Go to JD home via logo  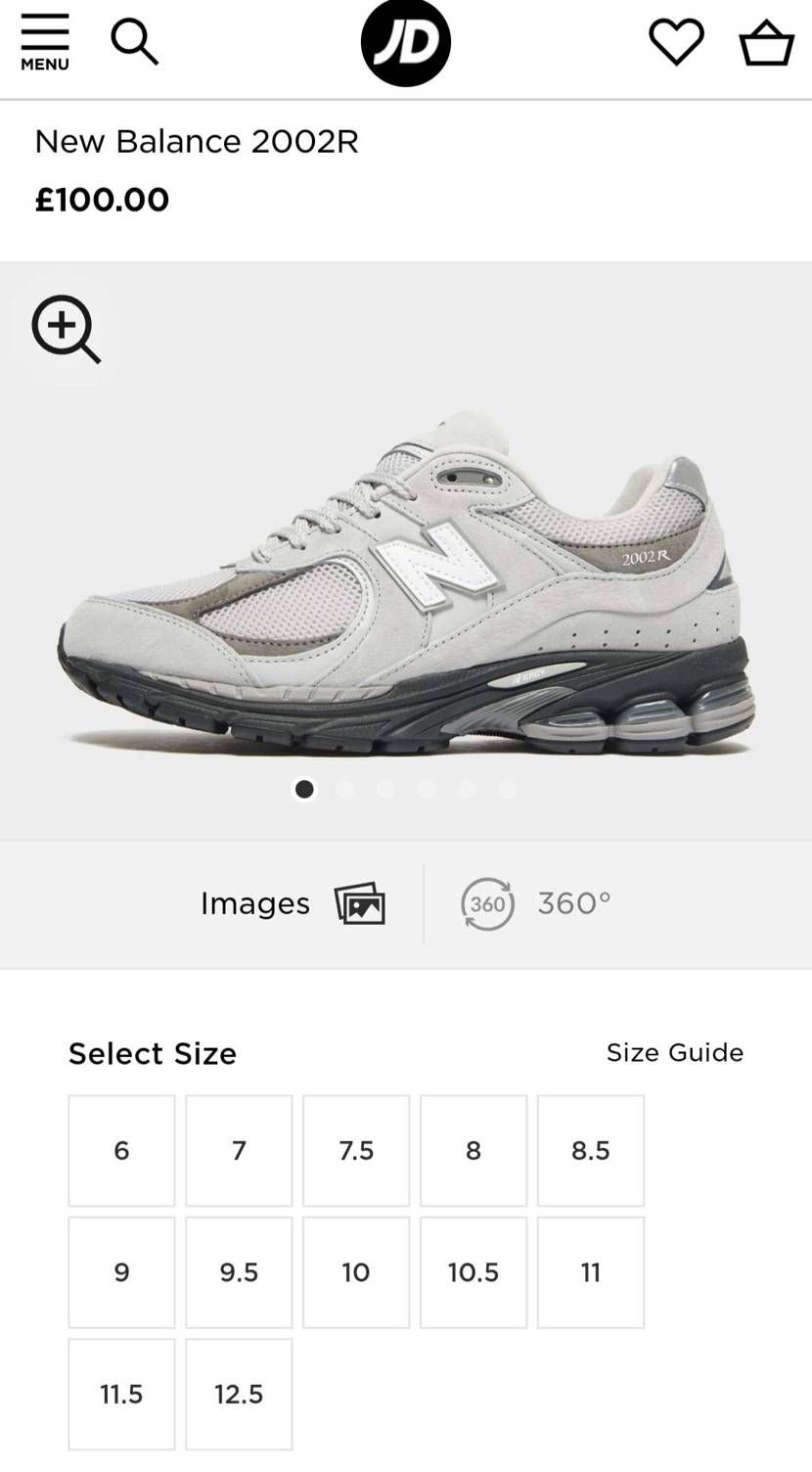(405, 43)
